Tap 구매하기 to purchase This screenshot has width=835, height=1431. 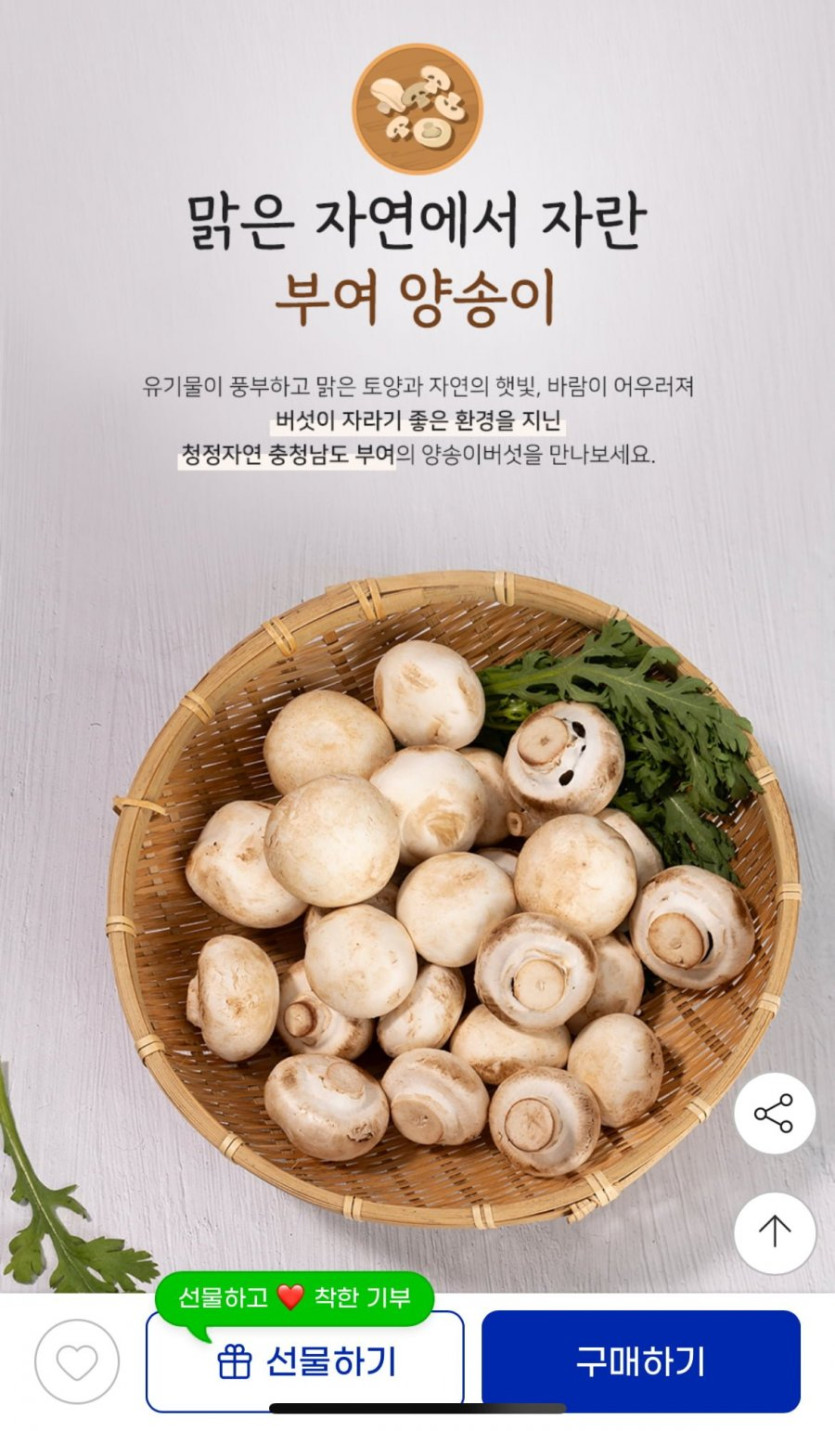(640, 1361)
